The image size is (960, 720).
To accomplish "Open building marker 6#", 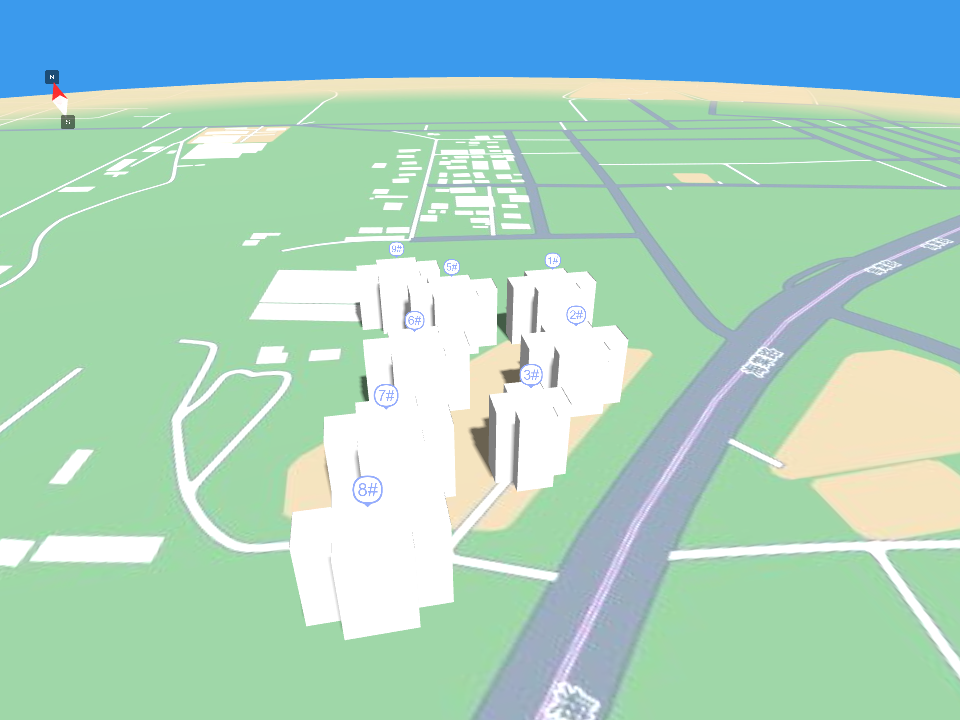I will click(415, 320).
